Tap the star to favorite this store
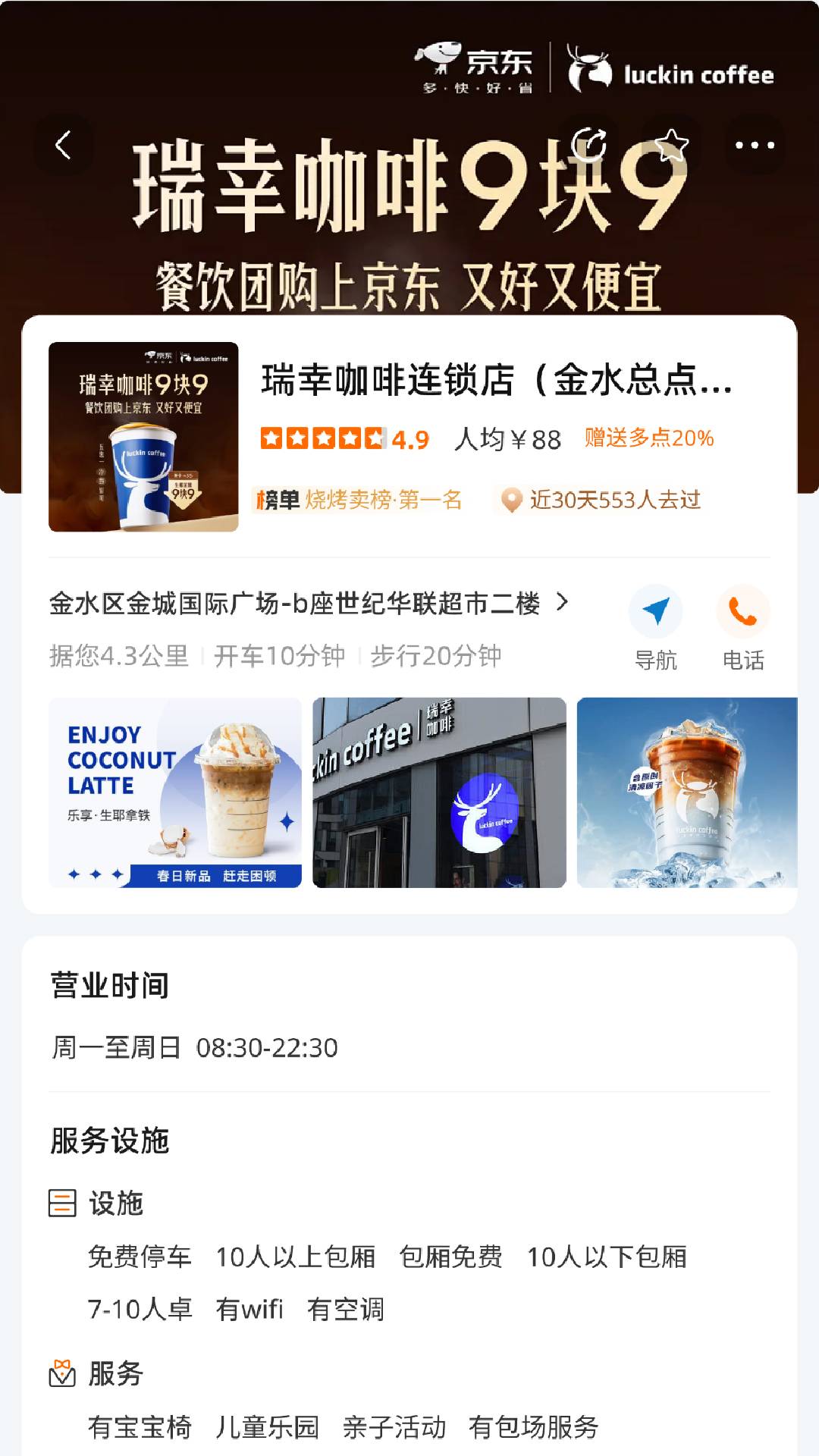This screenshot has width=819, height=1456. (670, 143)
